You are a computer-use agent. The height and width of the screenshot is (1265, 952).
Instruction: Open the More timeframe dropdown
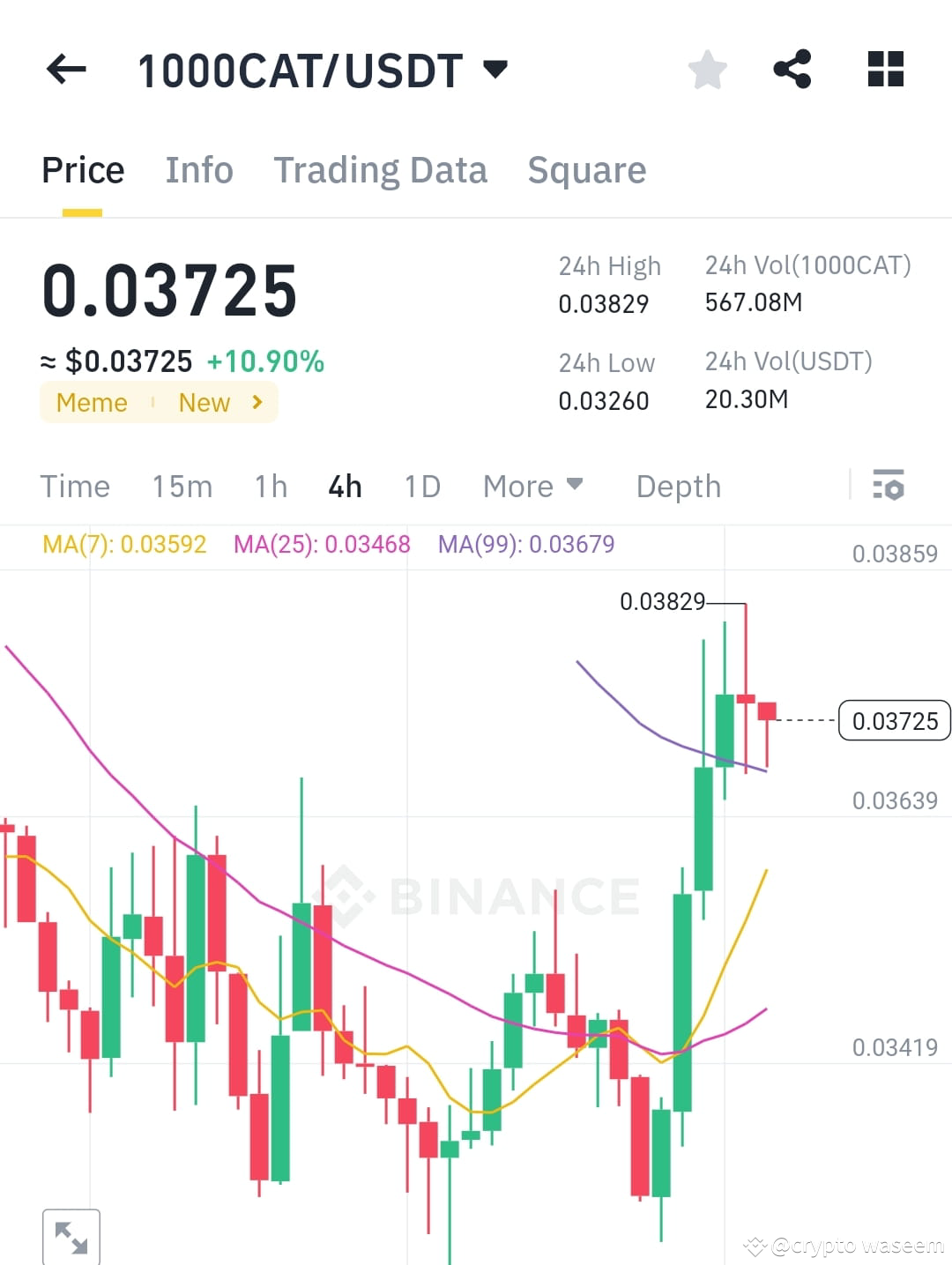tap(532, 486)
